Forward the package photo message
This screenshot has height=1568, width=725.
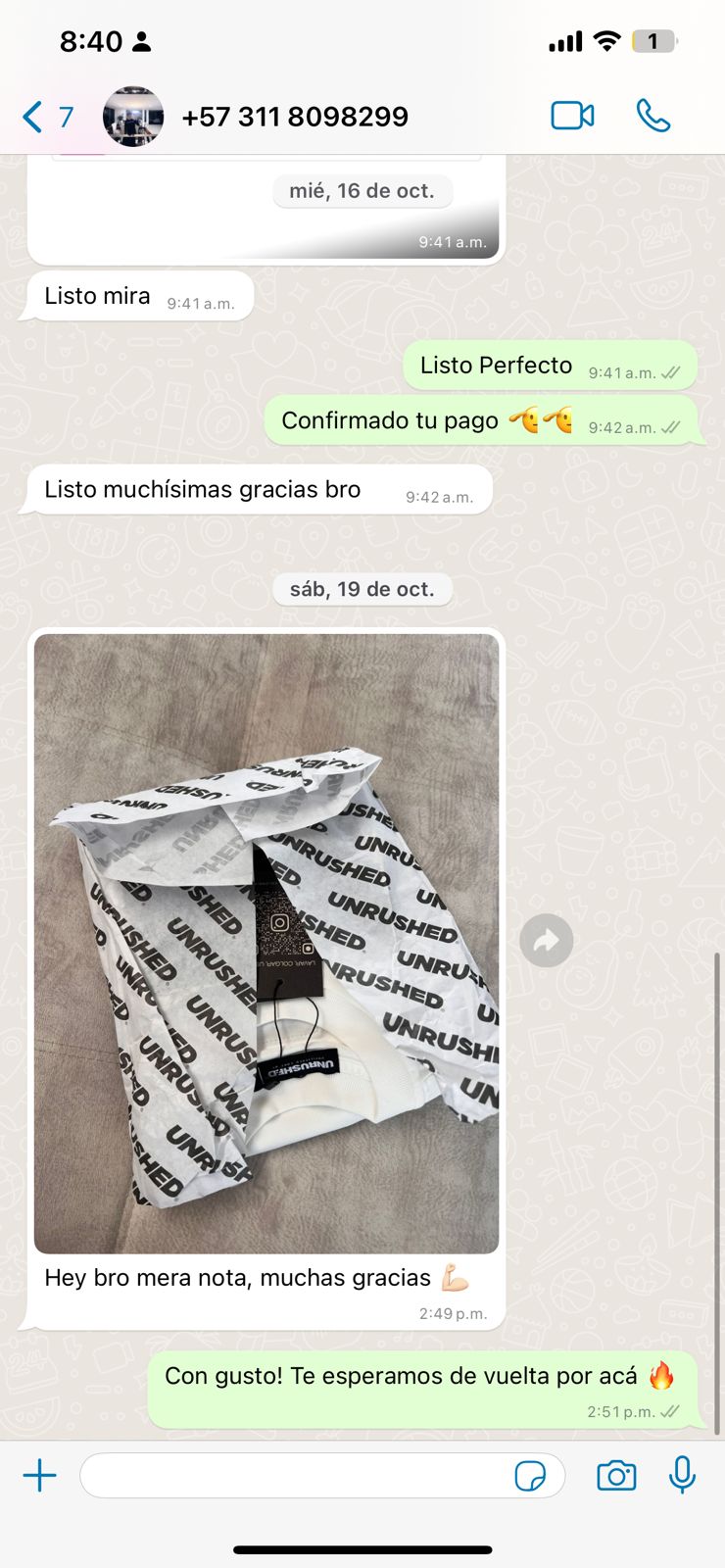click(x=546, y=941)
